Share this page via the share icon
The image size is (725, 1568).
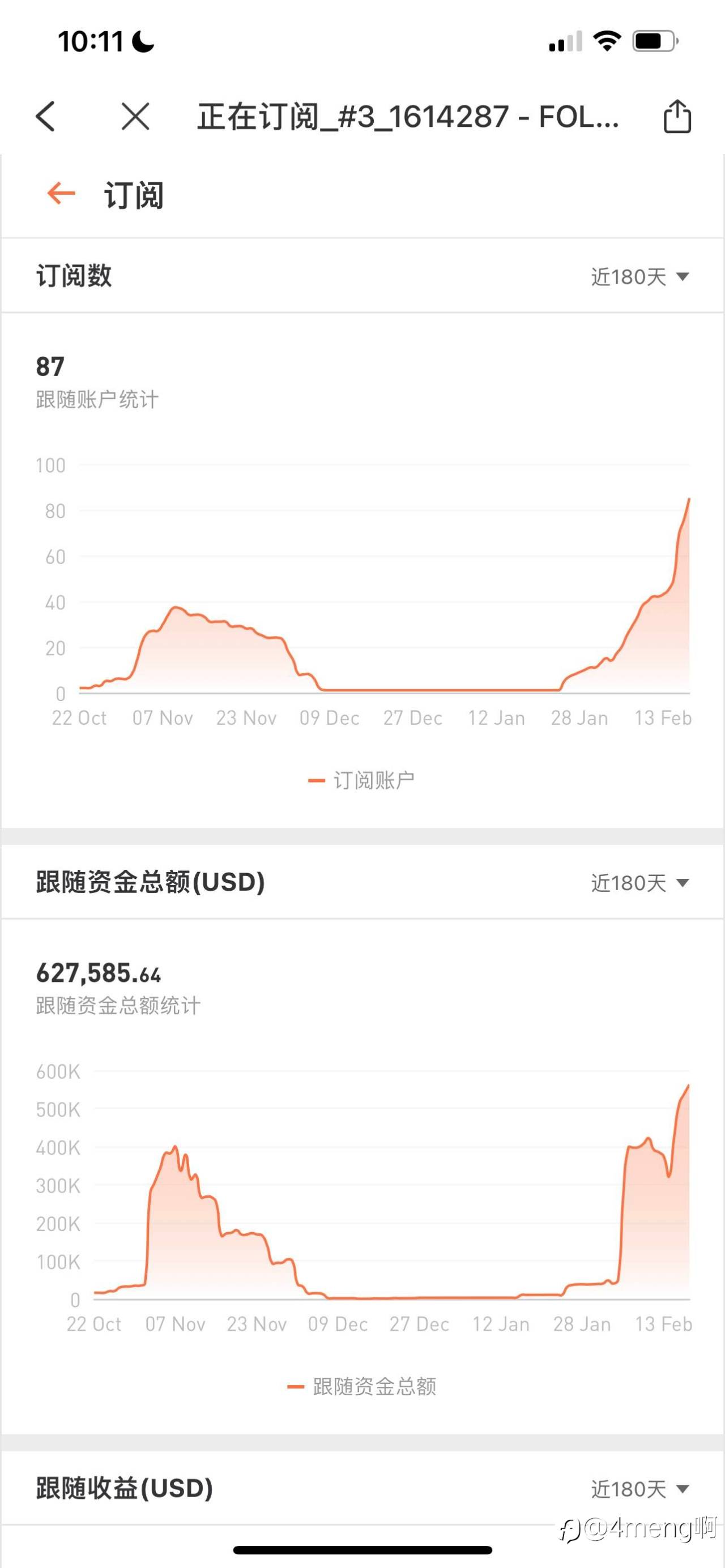point(677,116)
